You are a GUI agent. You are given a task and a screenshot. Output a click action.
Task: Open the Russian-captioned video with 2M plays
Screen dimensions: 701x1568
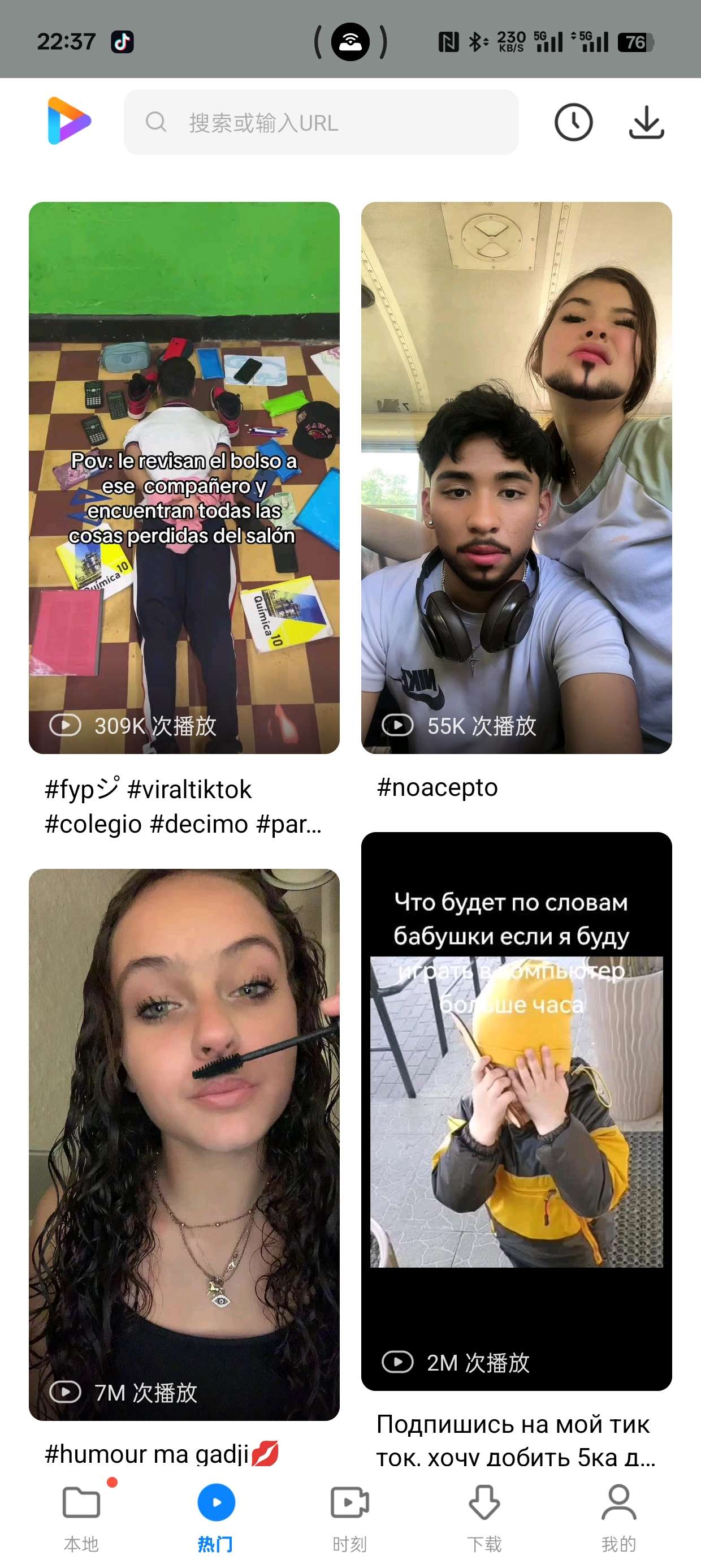516,1111
